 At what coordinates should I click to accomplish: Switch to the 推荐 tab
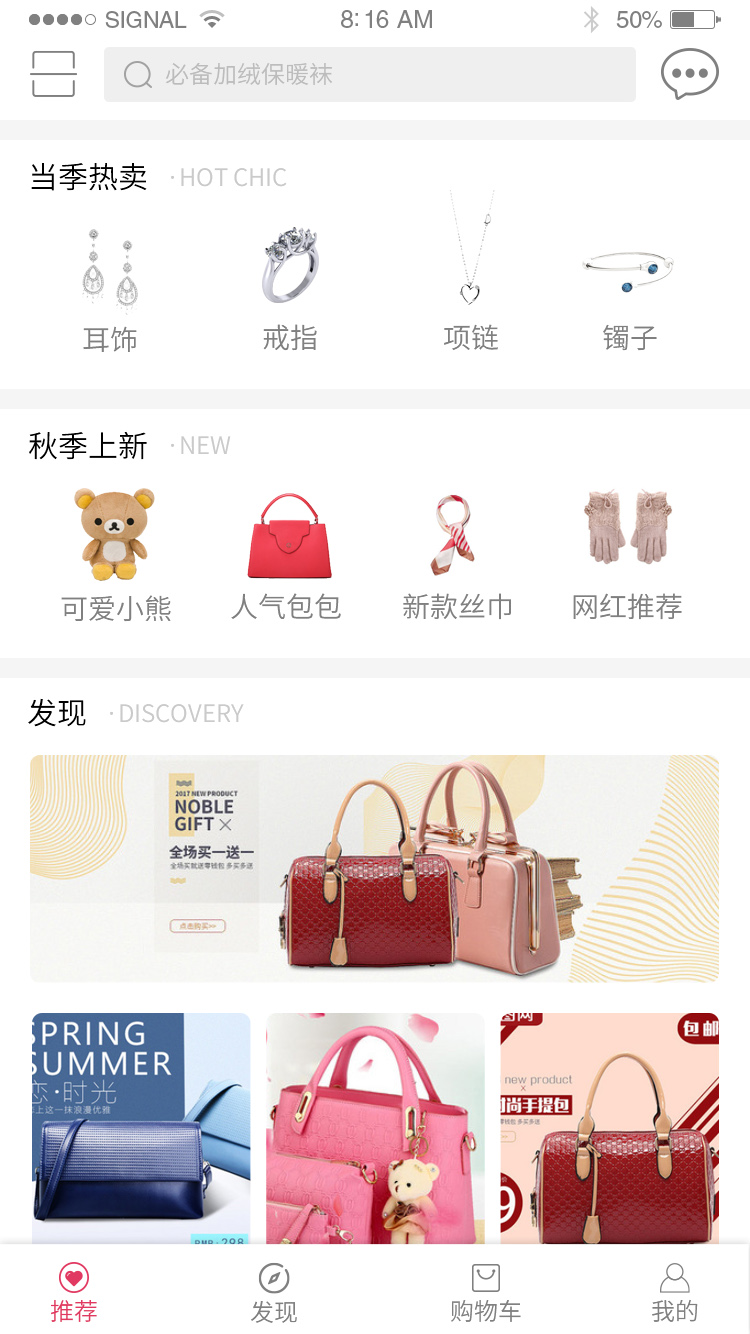(74, 1291)
